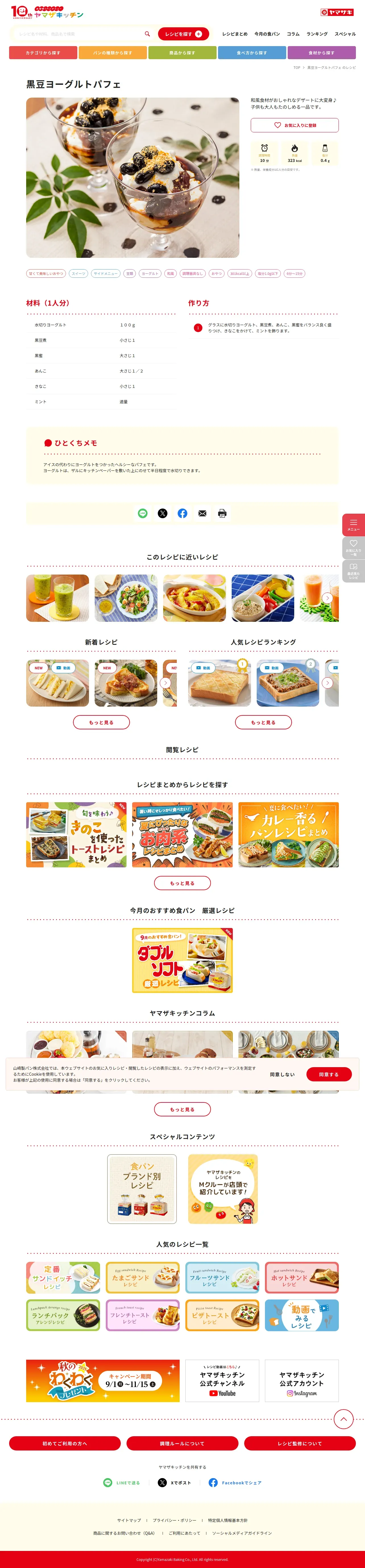365x1568 pixels.
Task: Add recipe via お気に入りに登録 button
Action: click(x=295, y=125)
